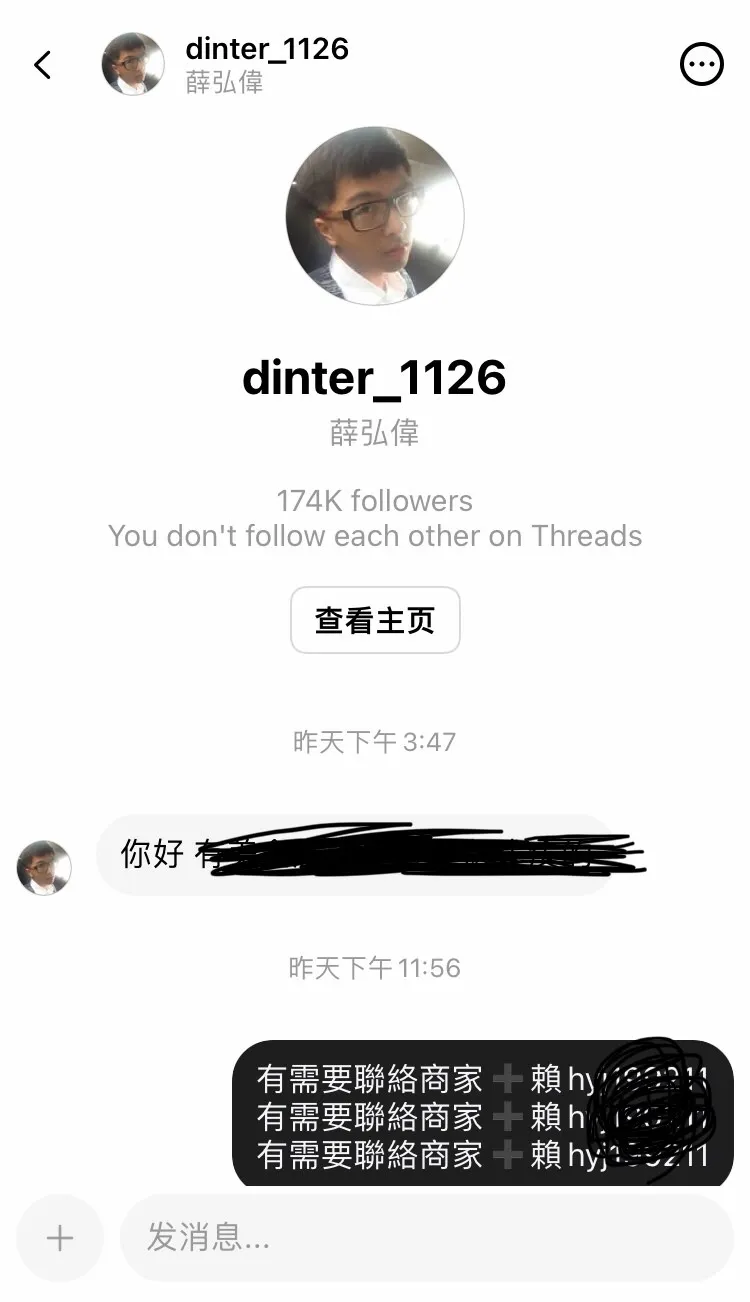
Task: Tap the avatar beside the 你好 message
Action: coord(43,867)
